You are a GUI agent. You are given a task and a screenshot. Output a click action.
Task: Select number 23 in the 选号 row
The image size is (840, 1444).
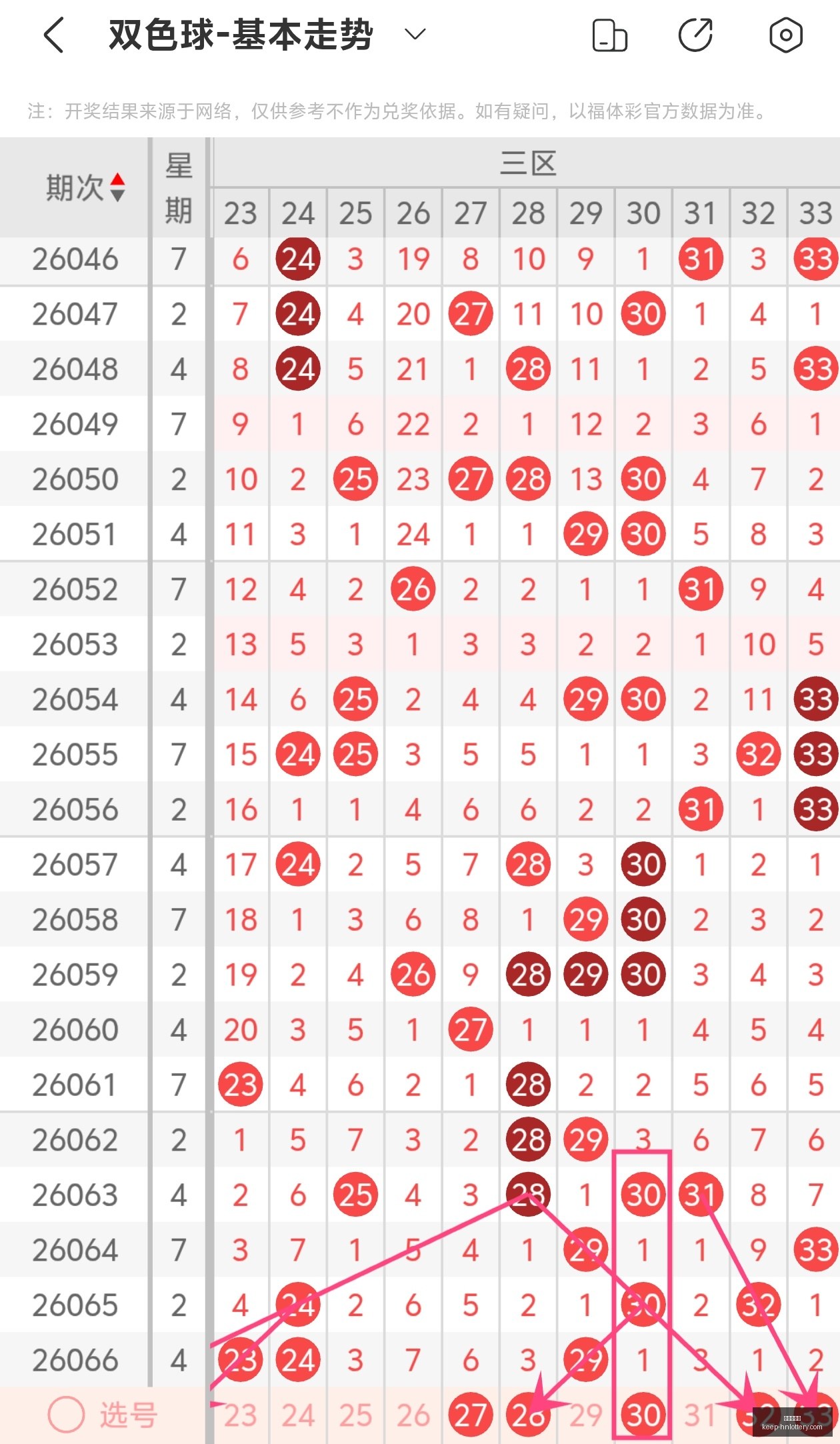(240, 1415)
